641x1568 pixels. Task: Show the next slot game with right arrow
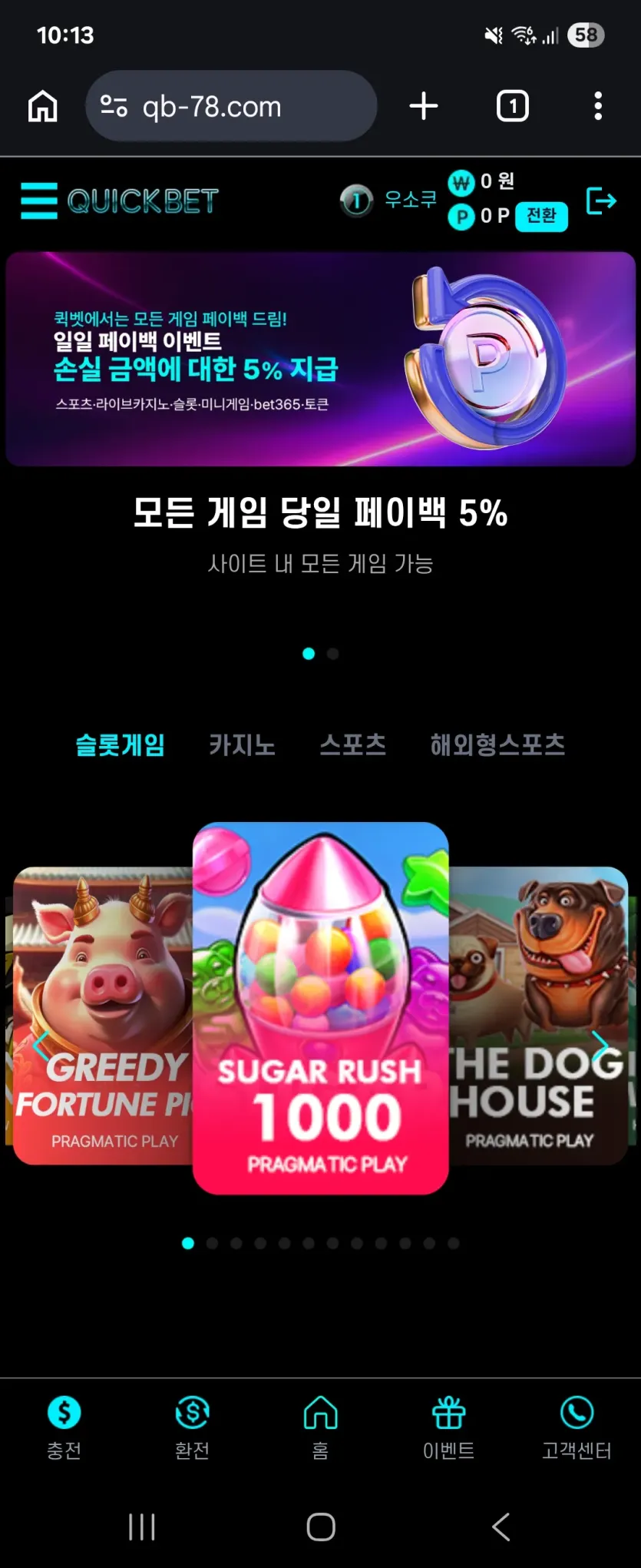click(x=600, y=1046)
